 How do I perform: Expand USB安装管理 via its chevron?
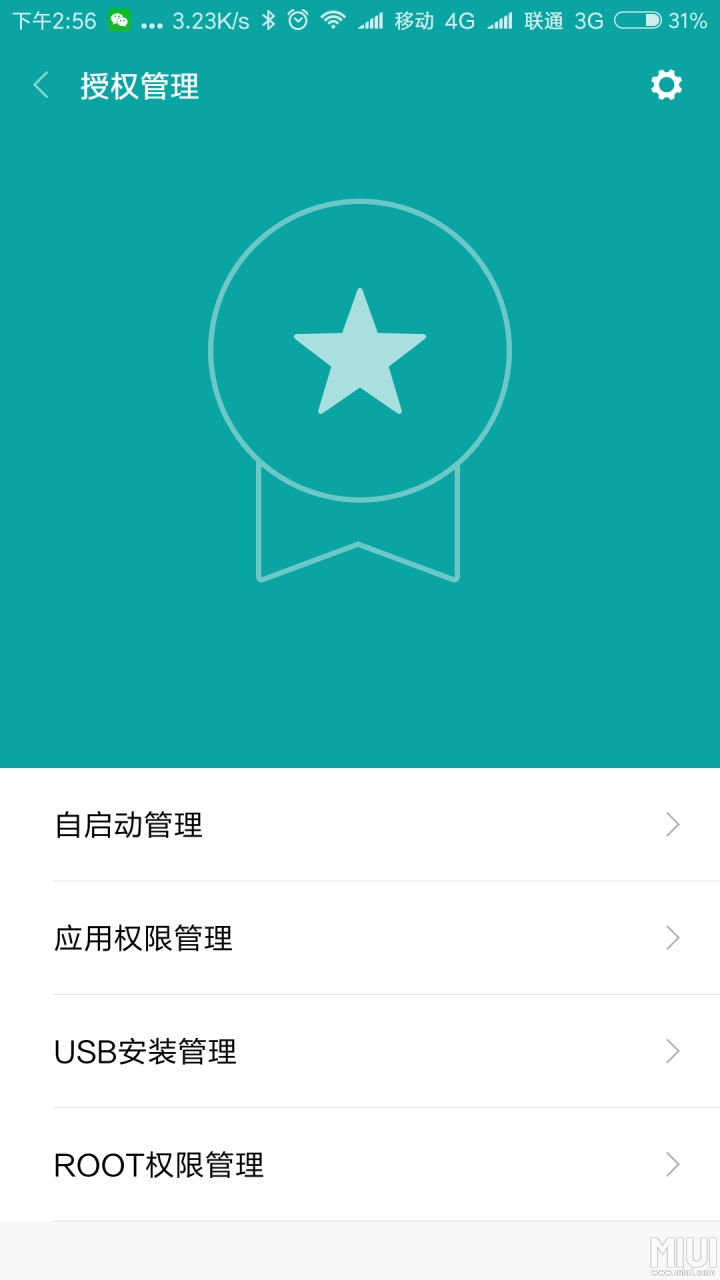[x=672, y=1052]
